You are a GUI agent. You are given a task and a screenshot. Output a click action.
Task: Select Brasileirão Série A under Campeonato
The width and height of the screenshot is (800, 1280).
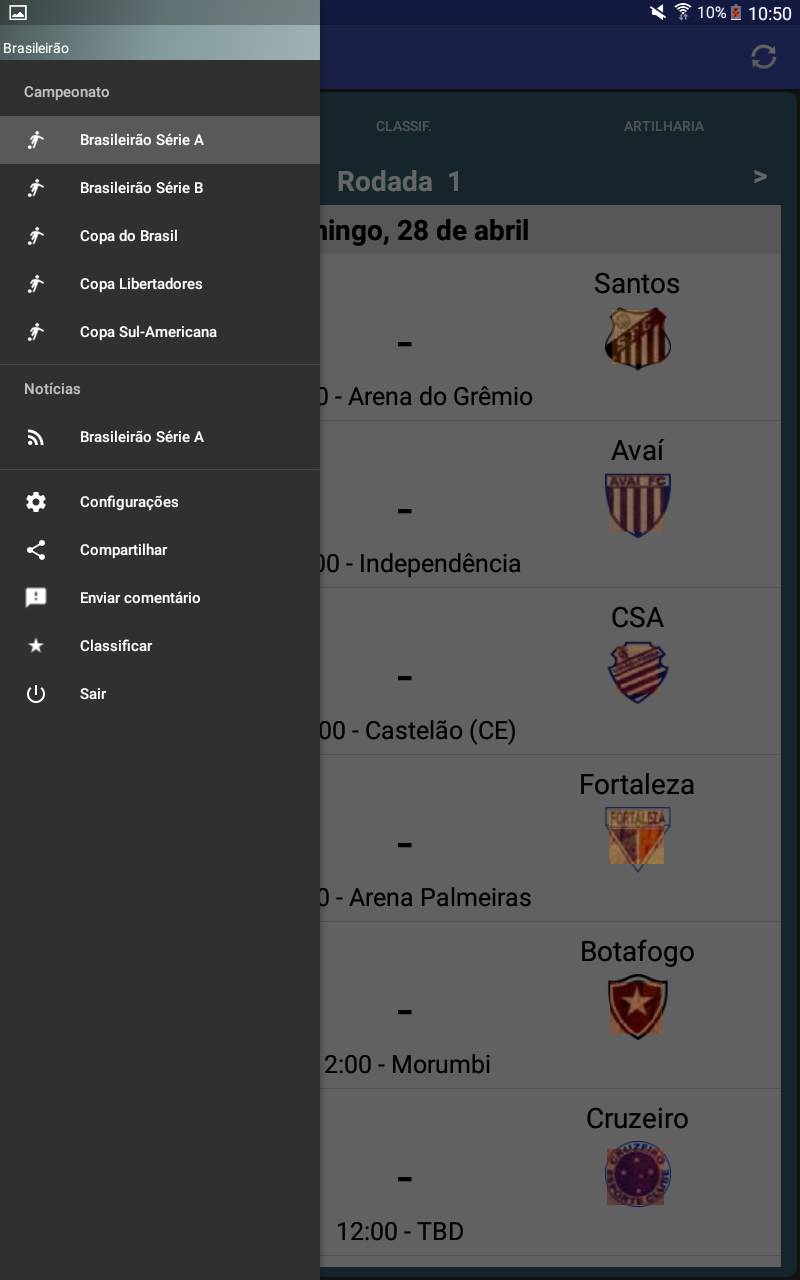(160, 140)
